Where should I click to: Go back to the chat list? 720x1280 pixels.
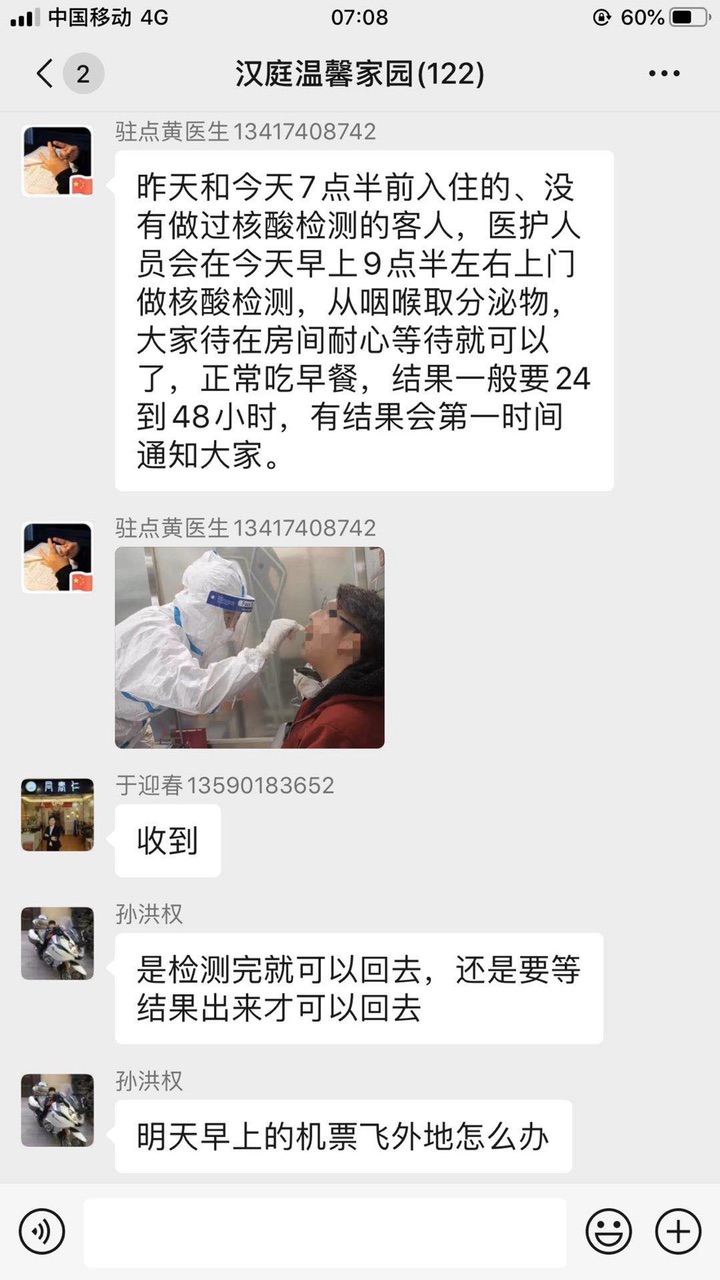(x=45, y=74)
